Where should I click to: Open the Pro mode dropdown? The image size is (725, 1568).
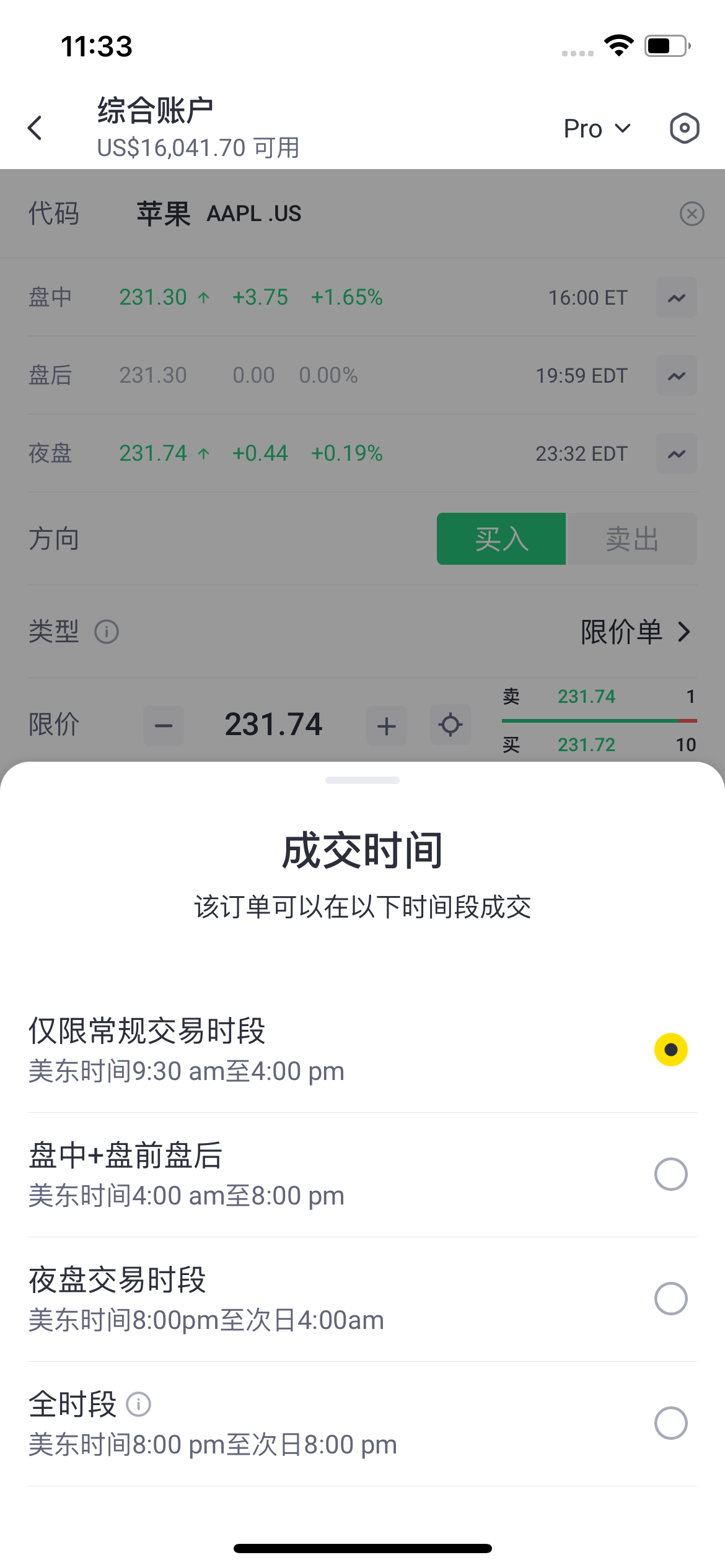point(597,128)
